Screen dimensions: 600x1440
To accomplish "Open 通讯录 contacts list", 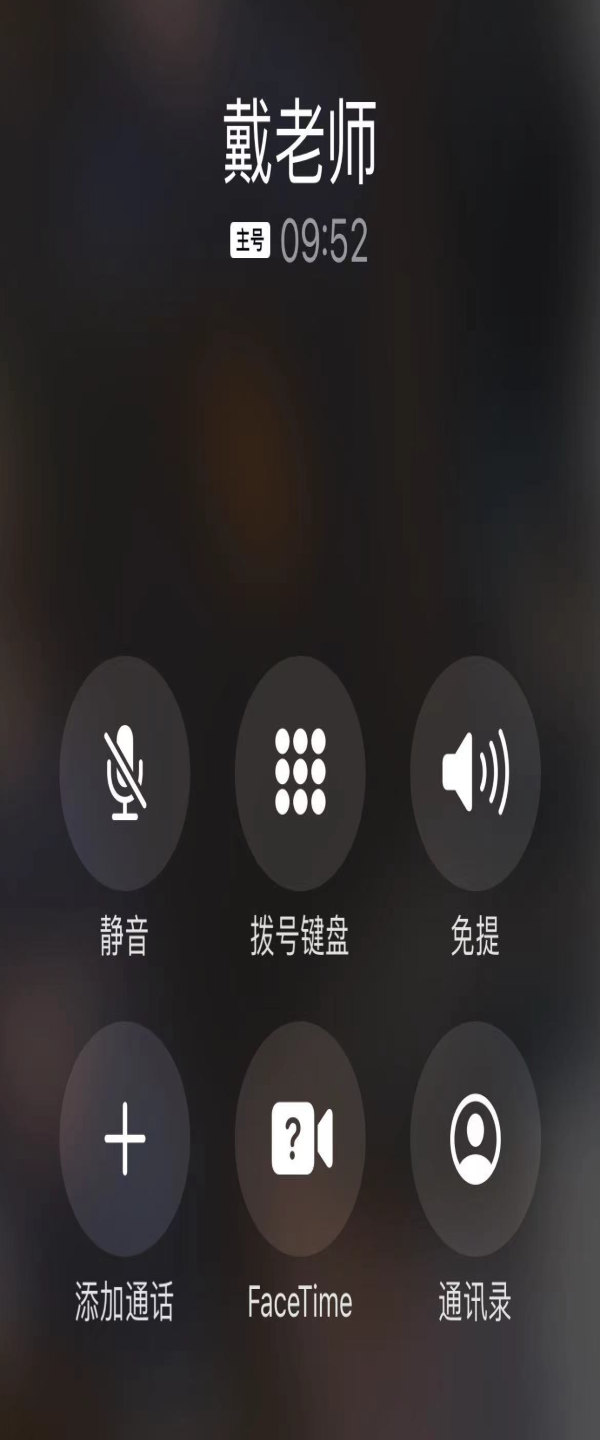I will (475, 1138).
